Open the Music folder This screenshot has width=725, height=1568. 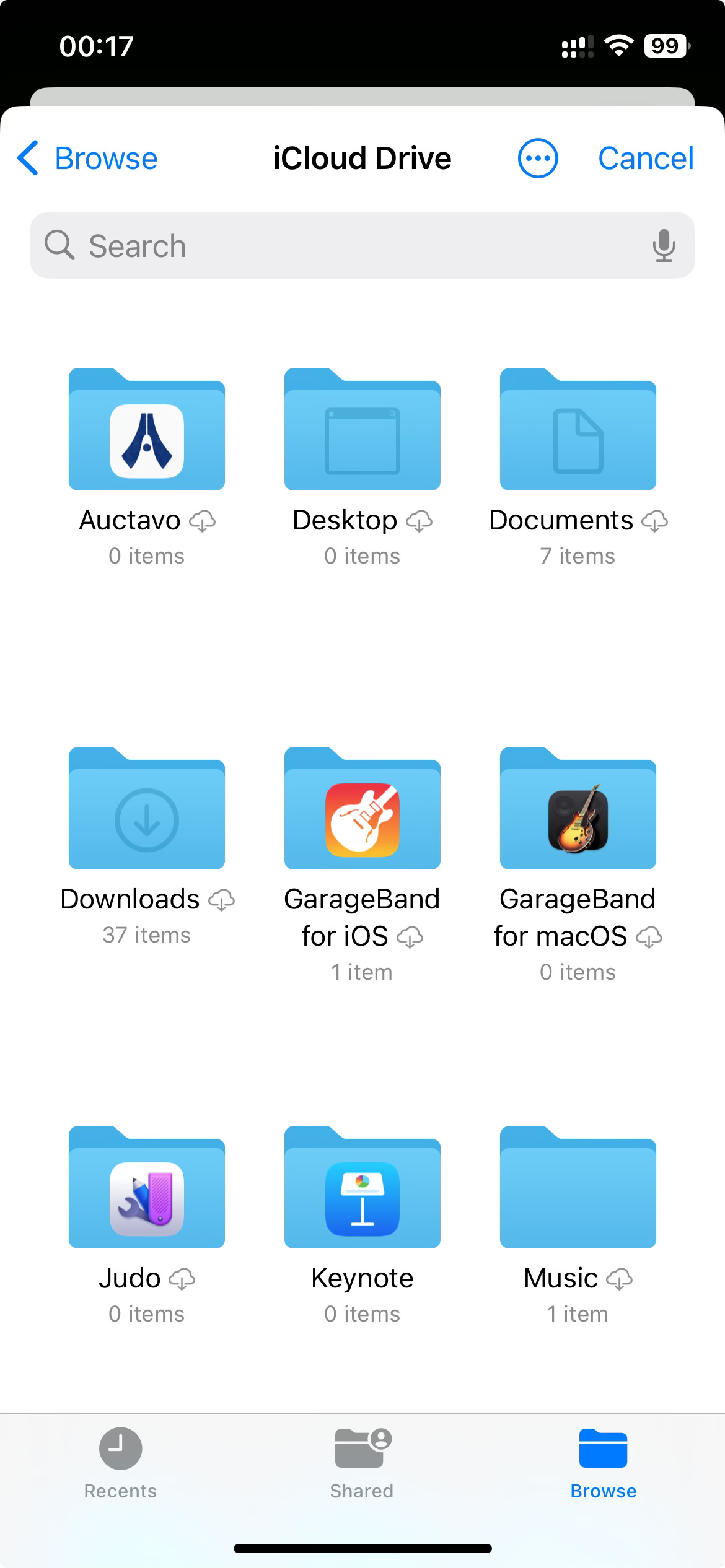coord(578,1188)
